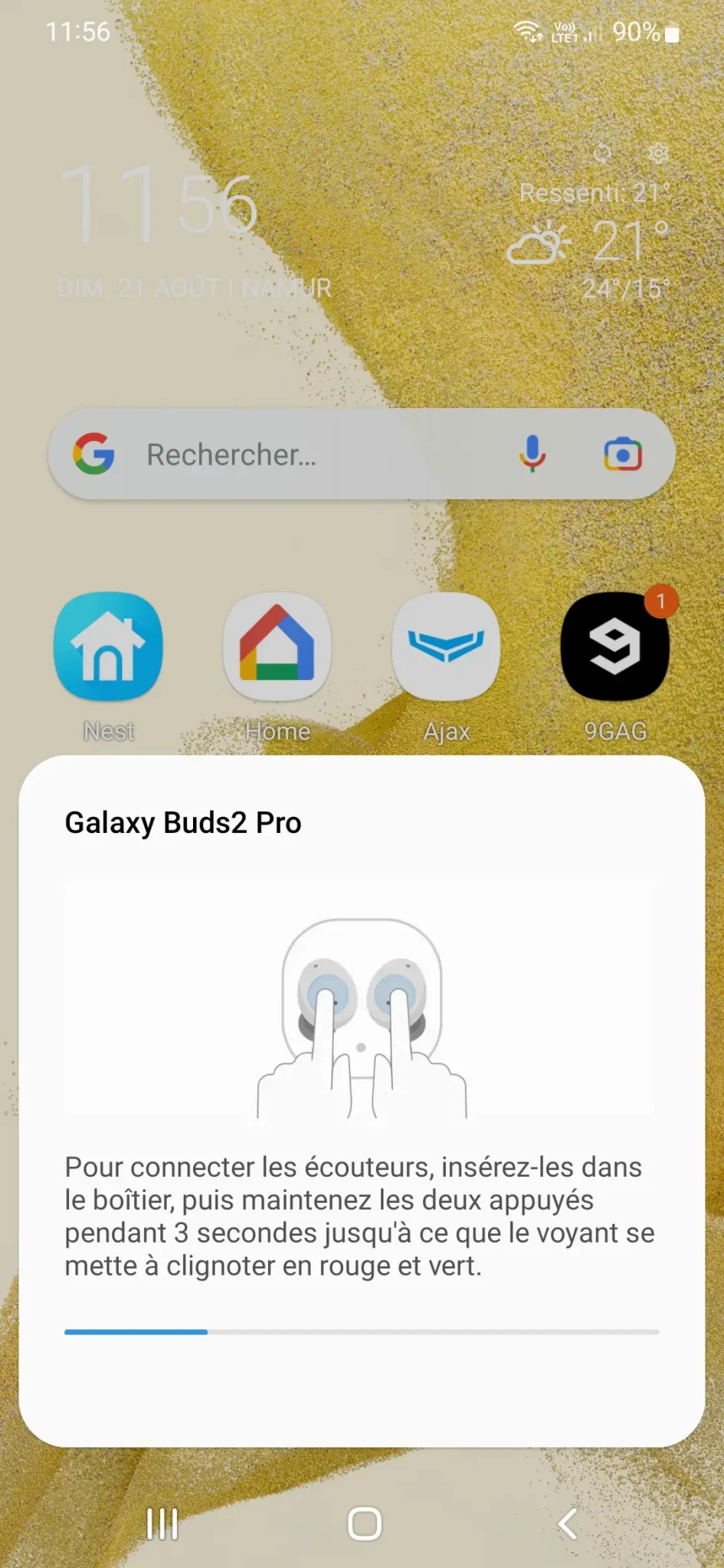Viewport: 724px width, 1568px height.
Task: Open weather widget settings gear
Action: click(658, 153)
